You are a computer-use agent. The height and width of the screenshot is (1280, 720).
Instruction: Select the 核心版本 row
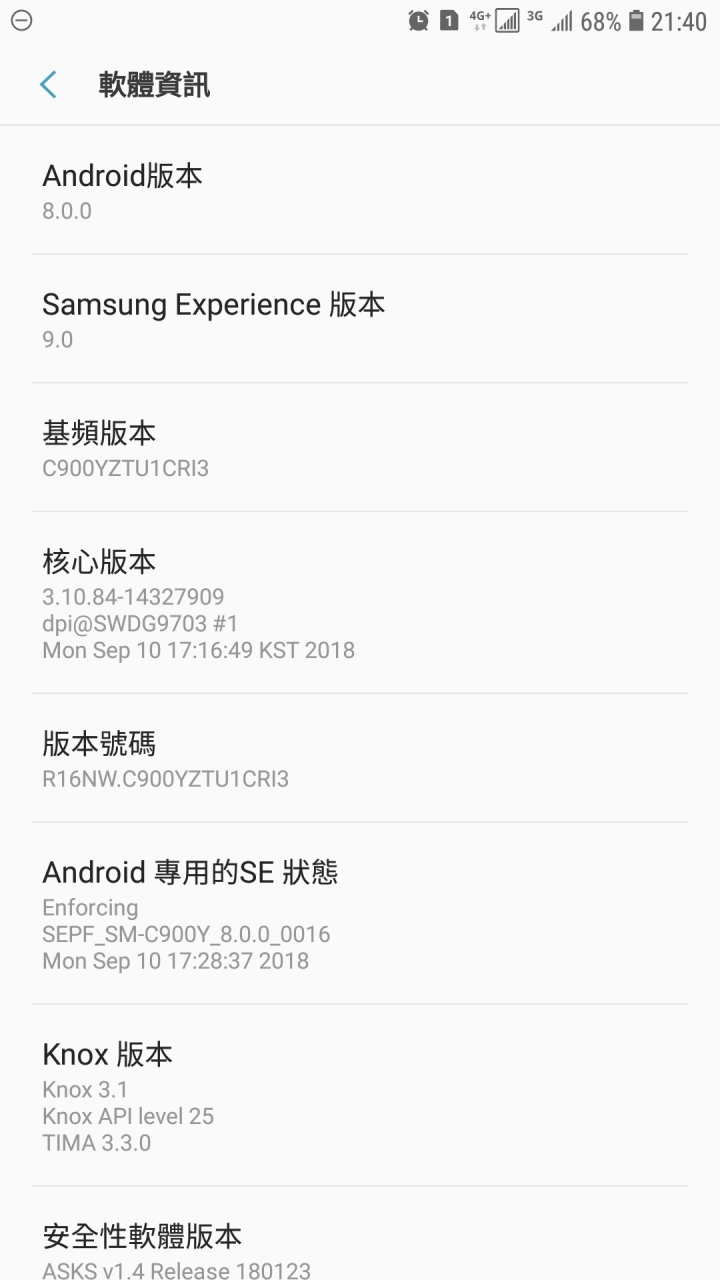coord(360,603)
